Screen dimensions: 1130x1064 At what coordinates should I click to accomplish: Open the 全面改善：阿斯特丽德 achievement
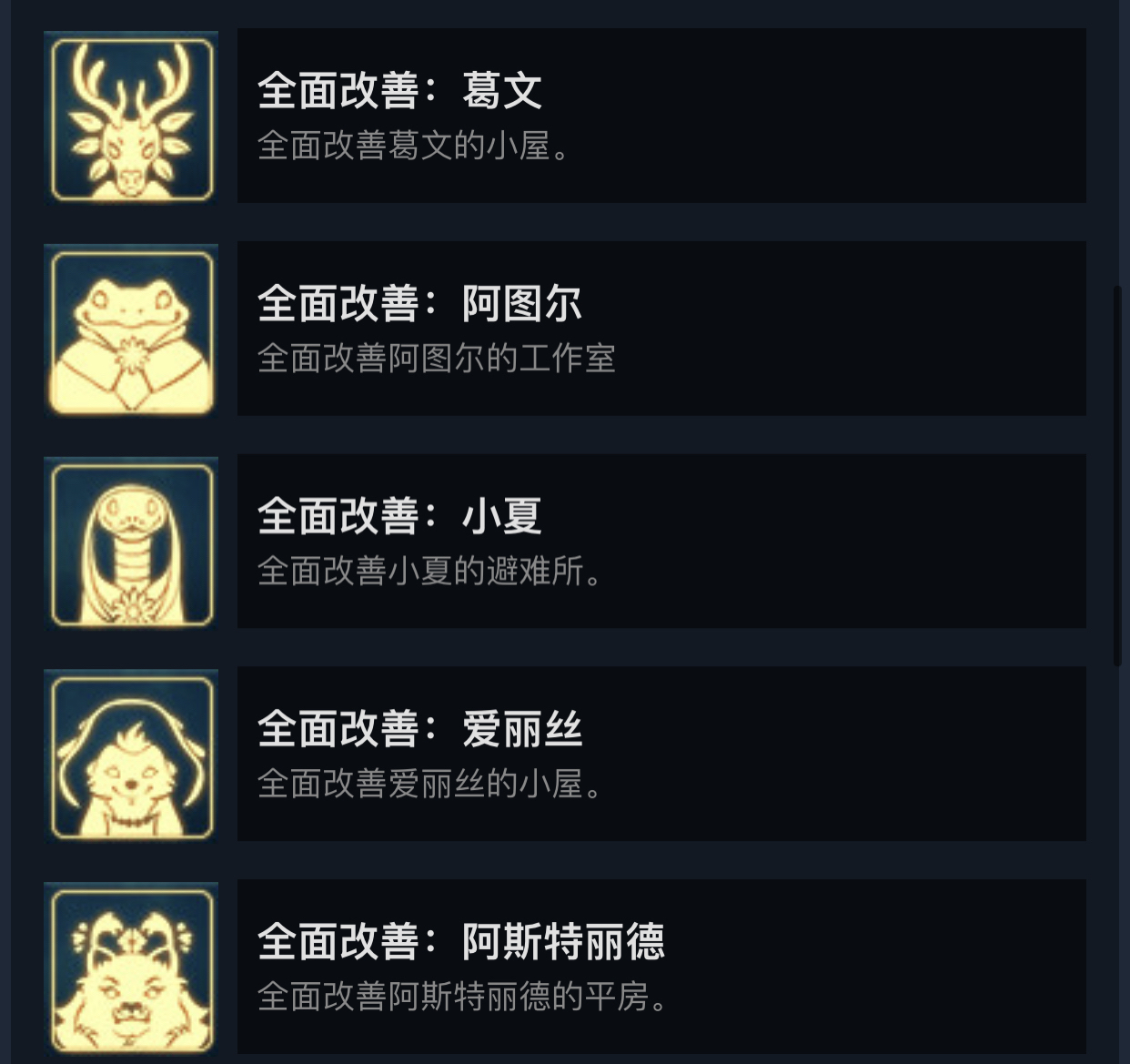pyautogui.click(x=661, y=967)
